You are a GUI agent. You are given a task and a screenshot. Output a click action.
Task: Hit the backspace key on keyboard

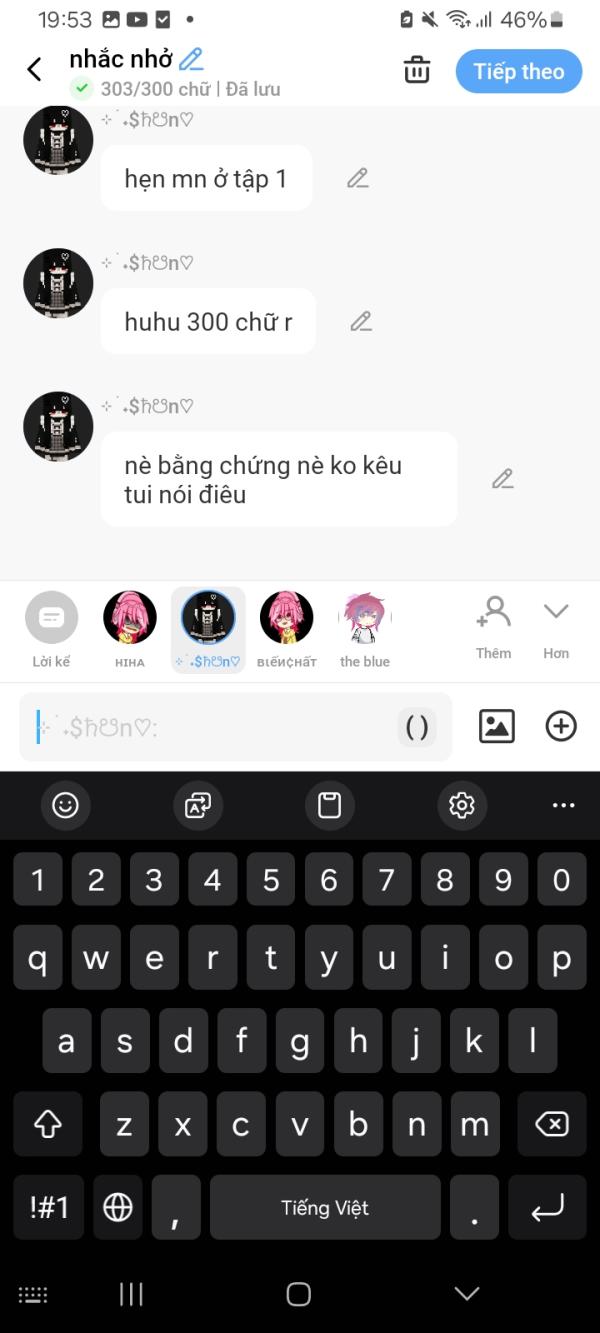(x=551, y=1124)
